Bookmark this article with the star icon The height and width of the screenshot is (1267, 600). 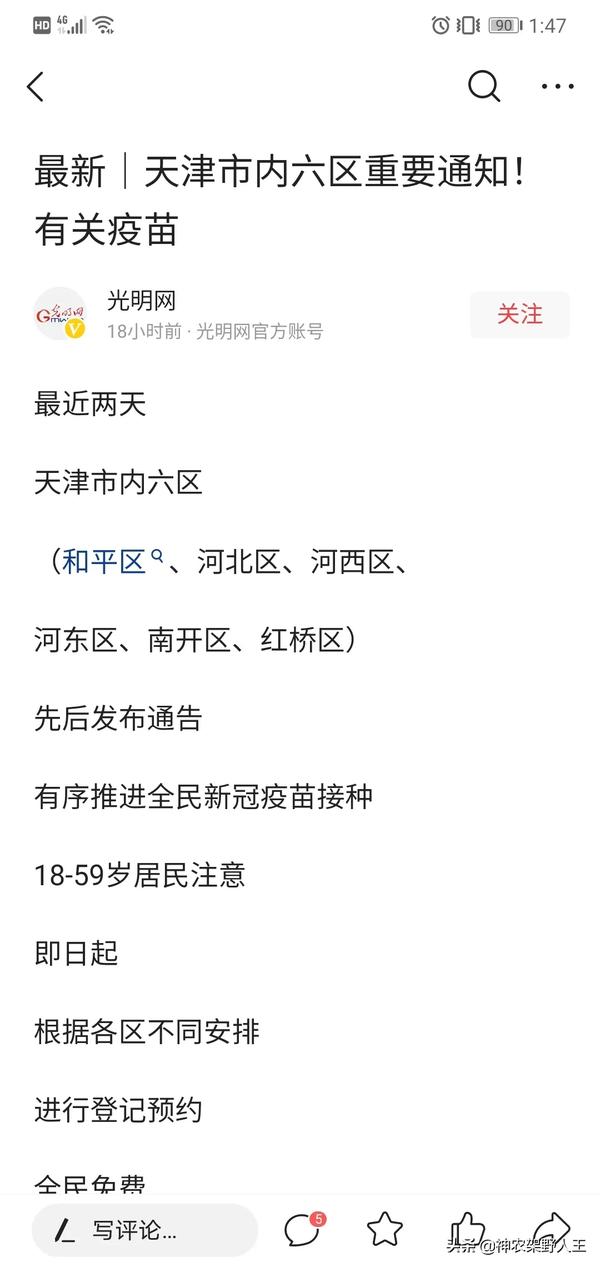pyautogui.click(x=385, y=1229)
